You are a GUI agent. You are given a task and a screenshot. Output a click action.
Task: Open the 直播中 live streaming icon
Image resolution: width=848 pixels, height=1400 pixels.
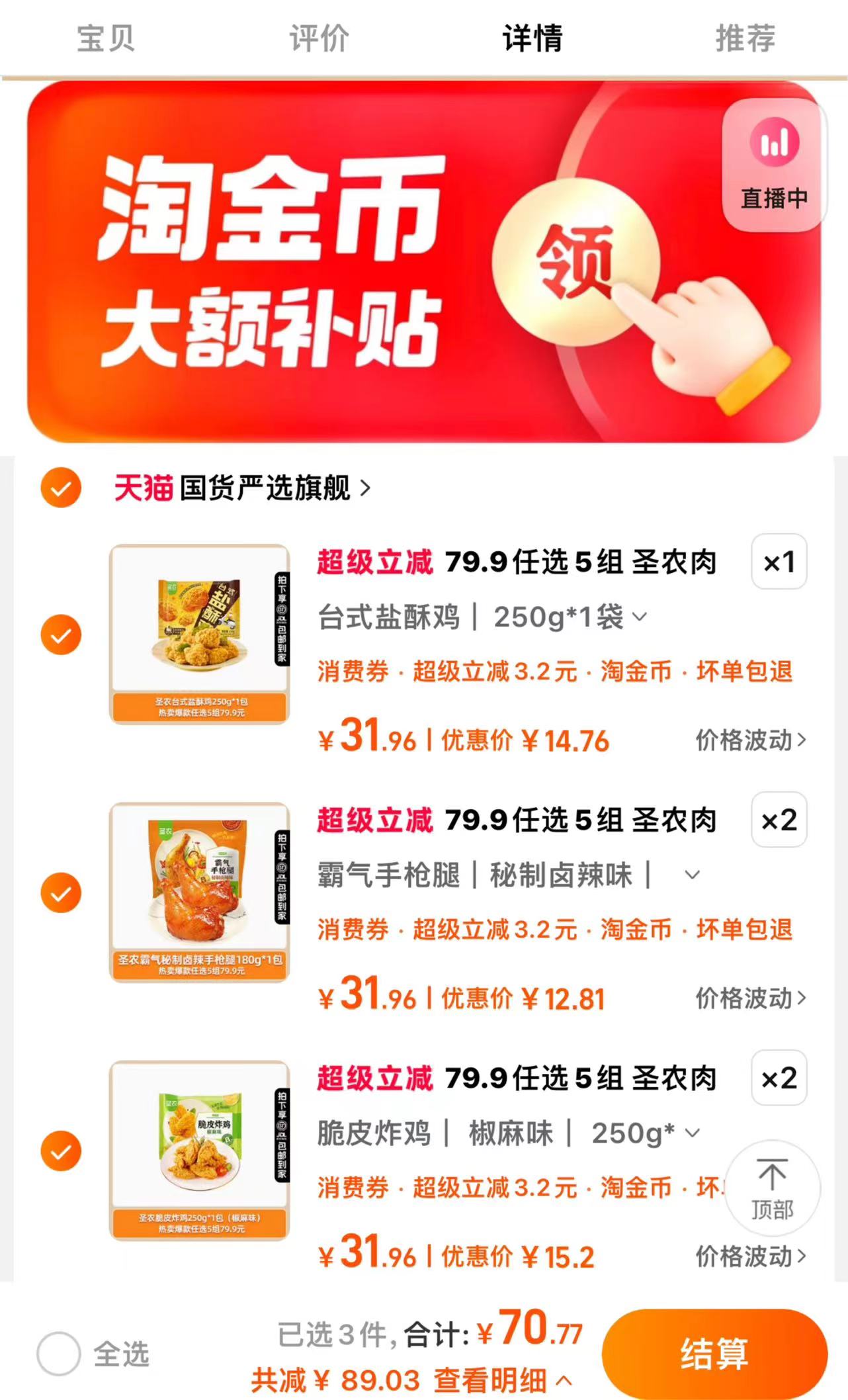(775, 151)
